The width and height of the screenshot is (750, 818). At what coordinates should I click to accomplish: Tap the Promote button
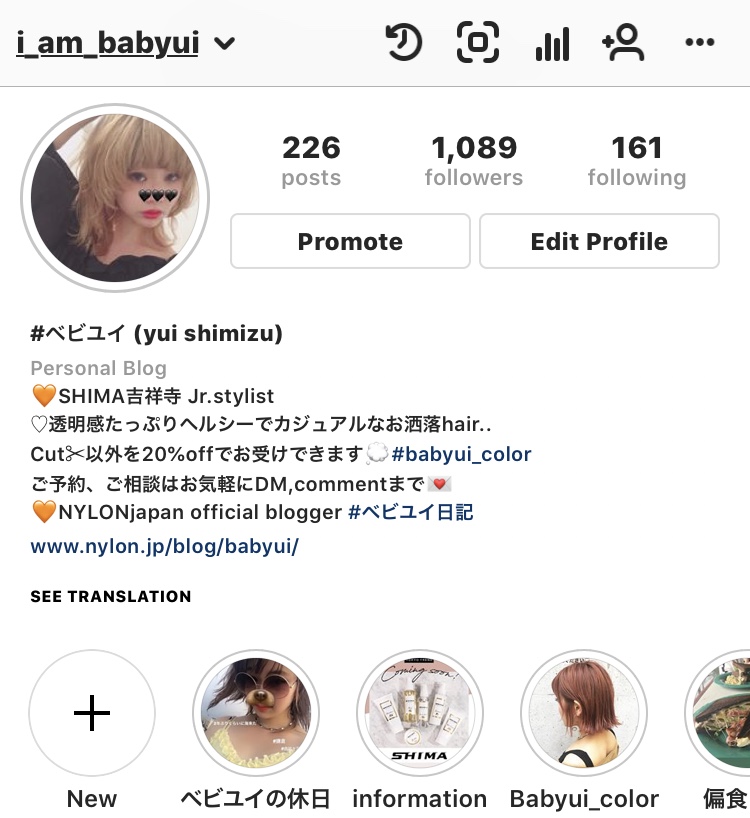click(350, 241)
